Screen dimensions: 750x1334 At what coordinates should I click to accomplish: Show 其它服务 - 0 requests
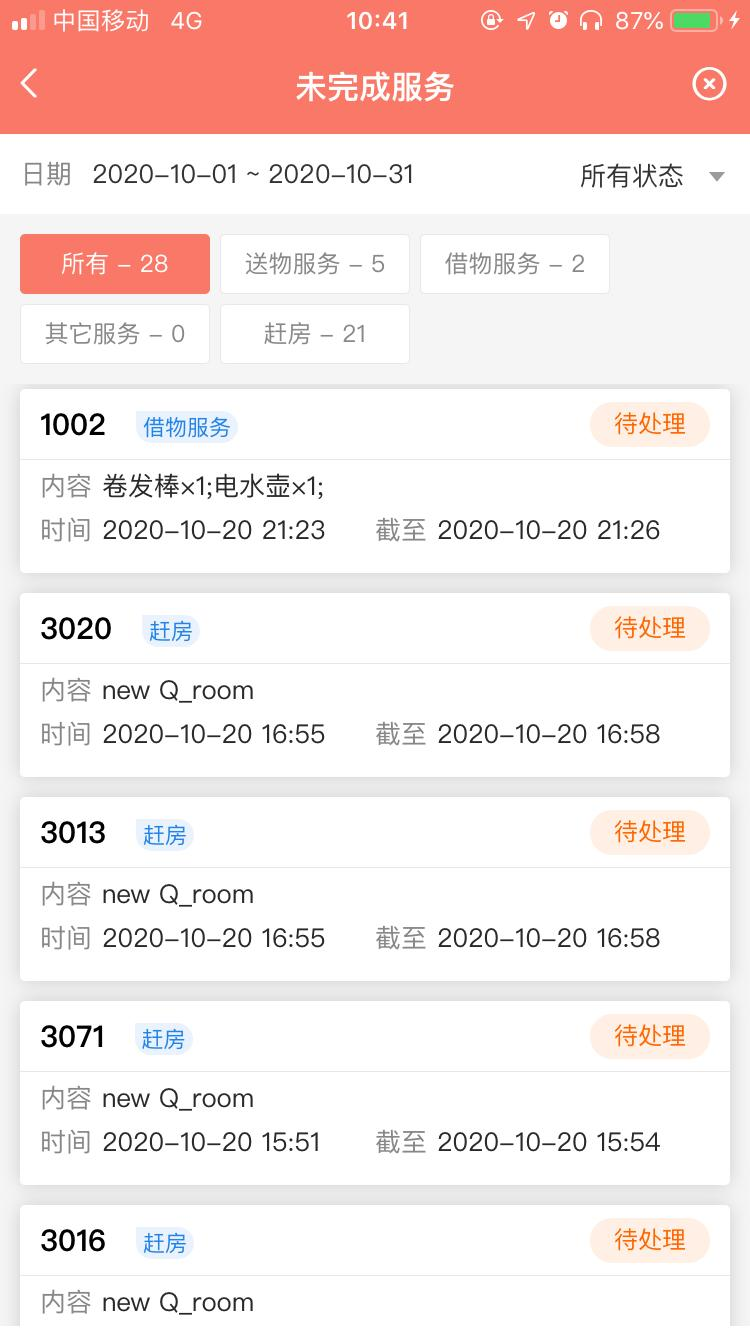coord(115,334)
